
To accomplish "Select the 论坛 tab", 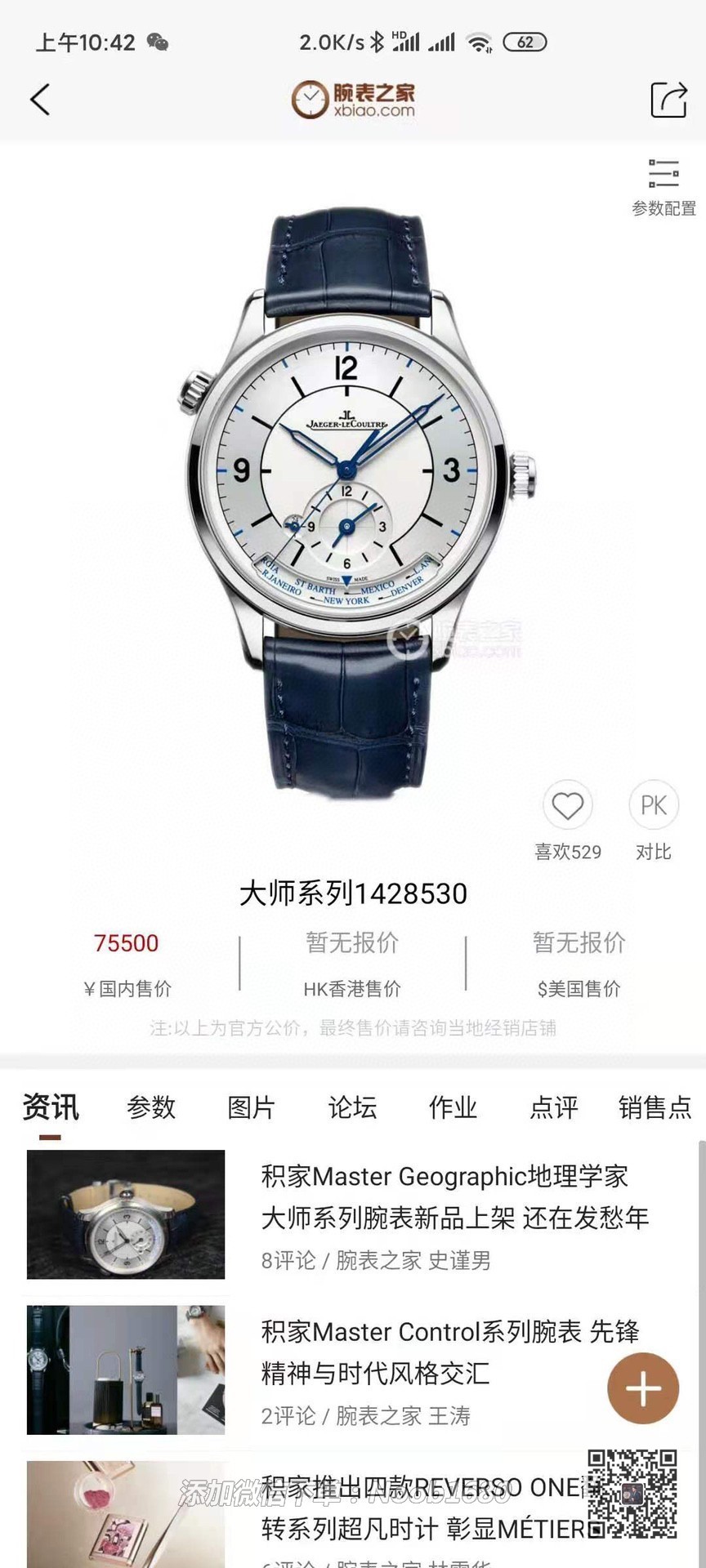I will pos(352,1107).
